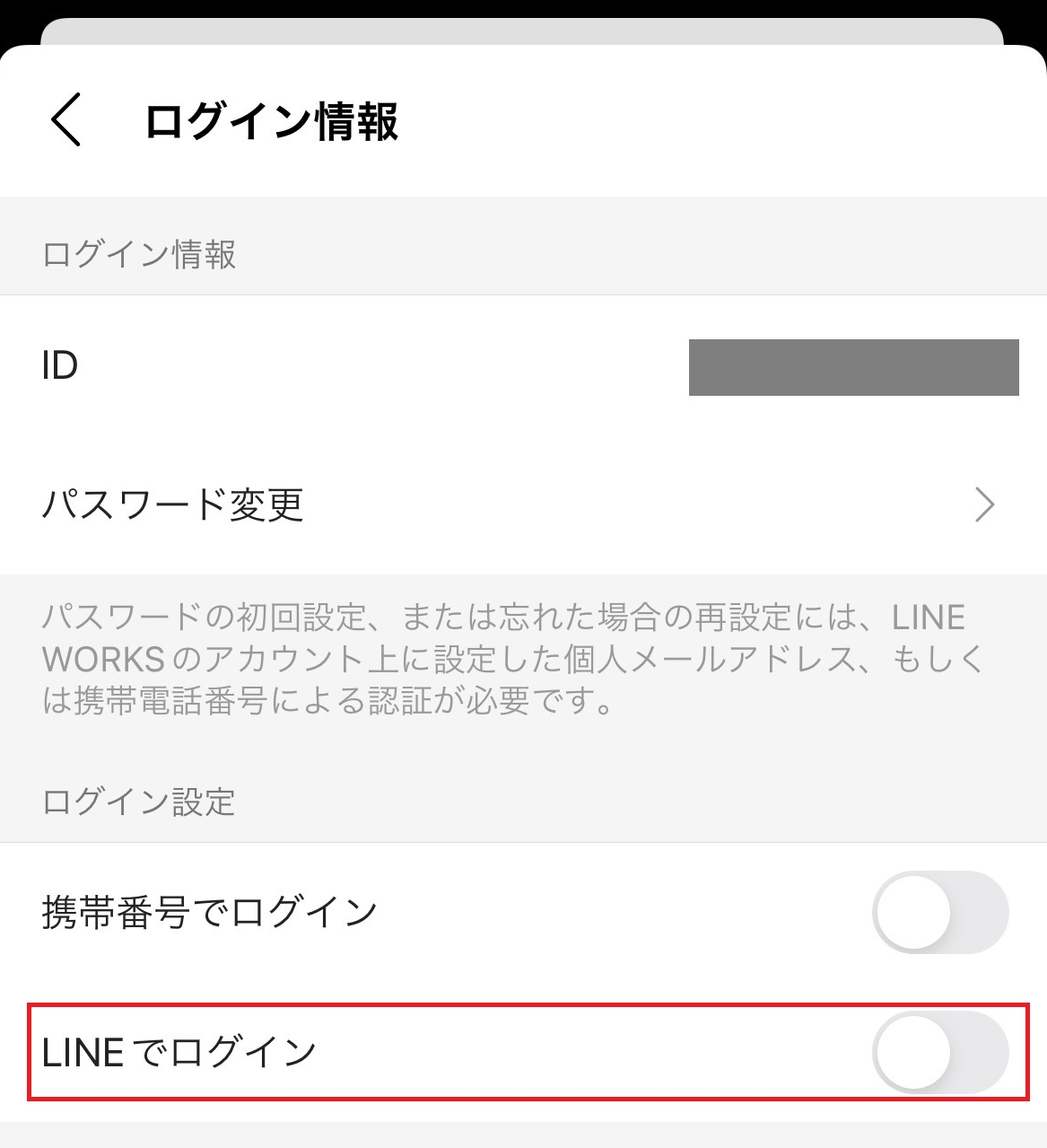Open パスワード変更 settings row
Screen dimensions: 1047x1148
tap(523, 504)
